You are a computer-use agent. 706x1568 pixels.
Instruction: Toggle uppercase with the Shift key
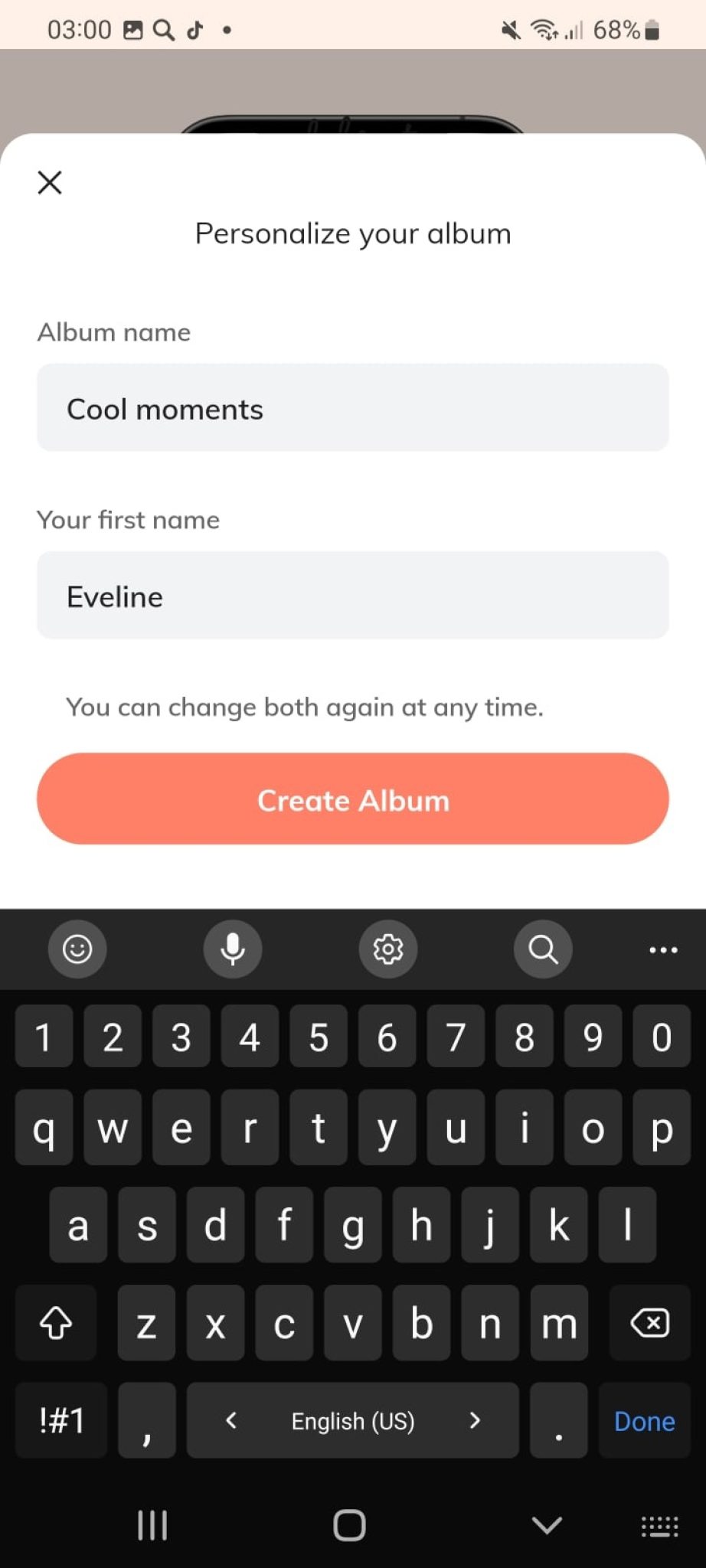(56, 1324)
